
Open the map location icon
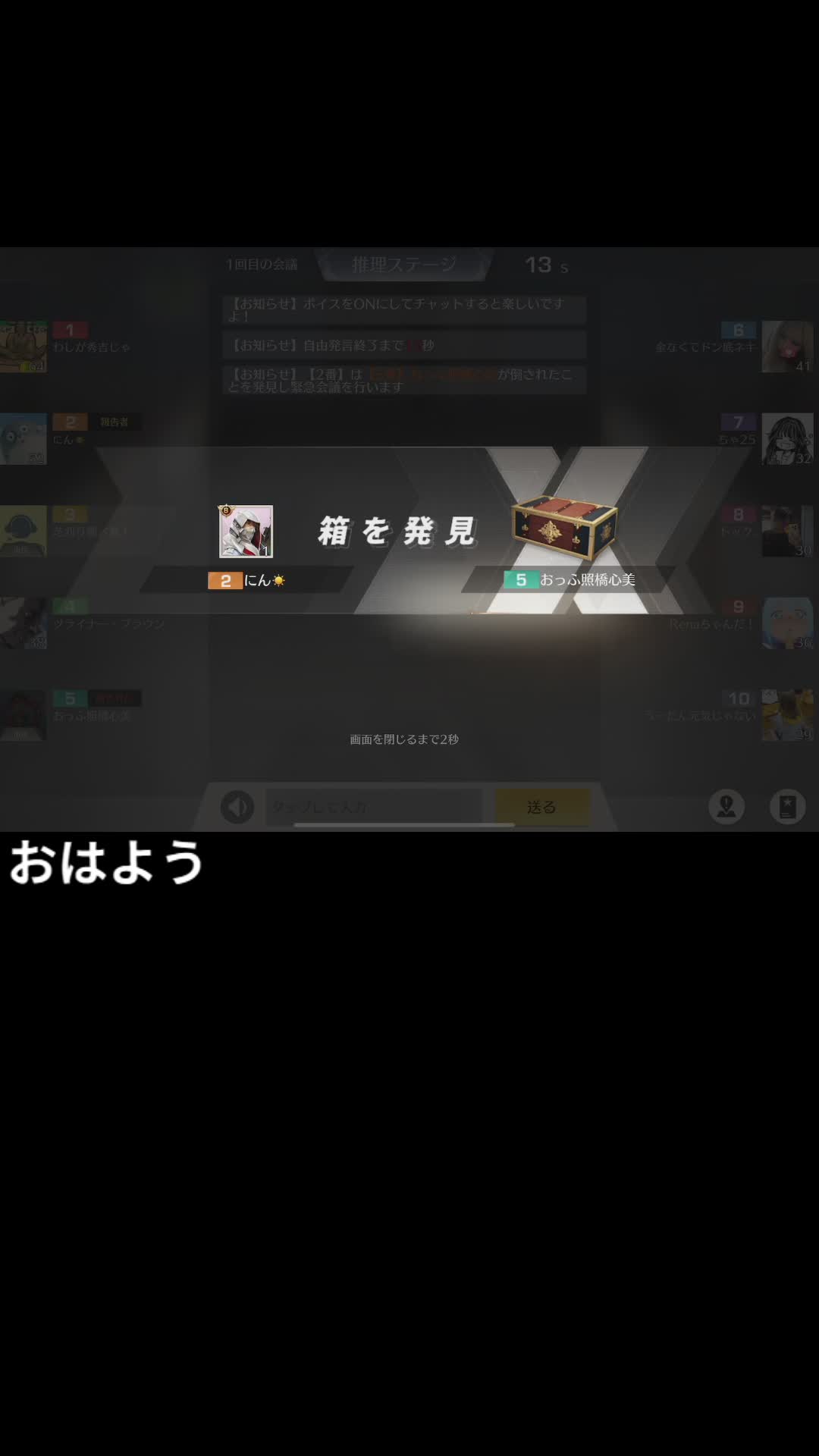point(726,806)
